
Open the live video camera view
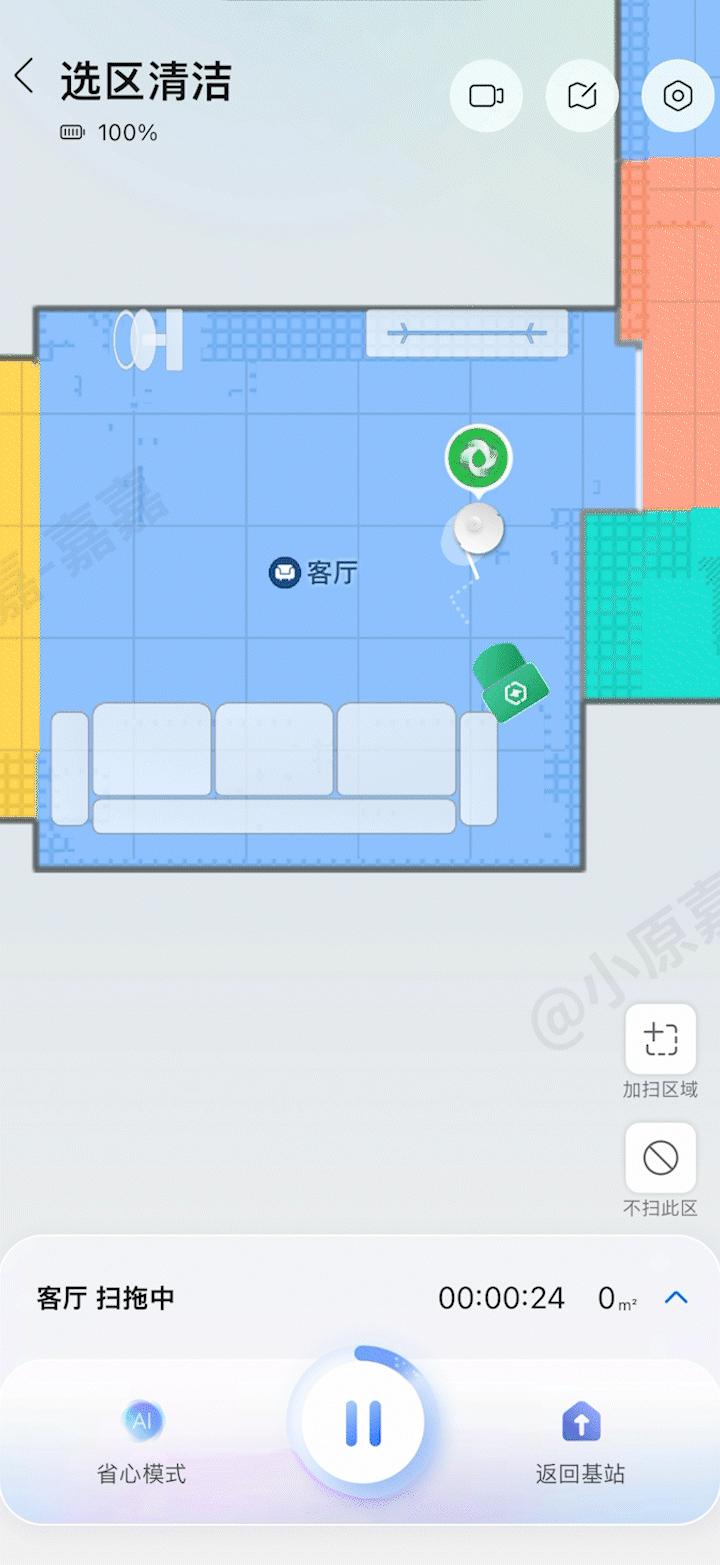coord(486,96)
